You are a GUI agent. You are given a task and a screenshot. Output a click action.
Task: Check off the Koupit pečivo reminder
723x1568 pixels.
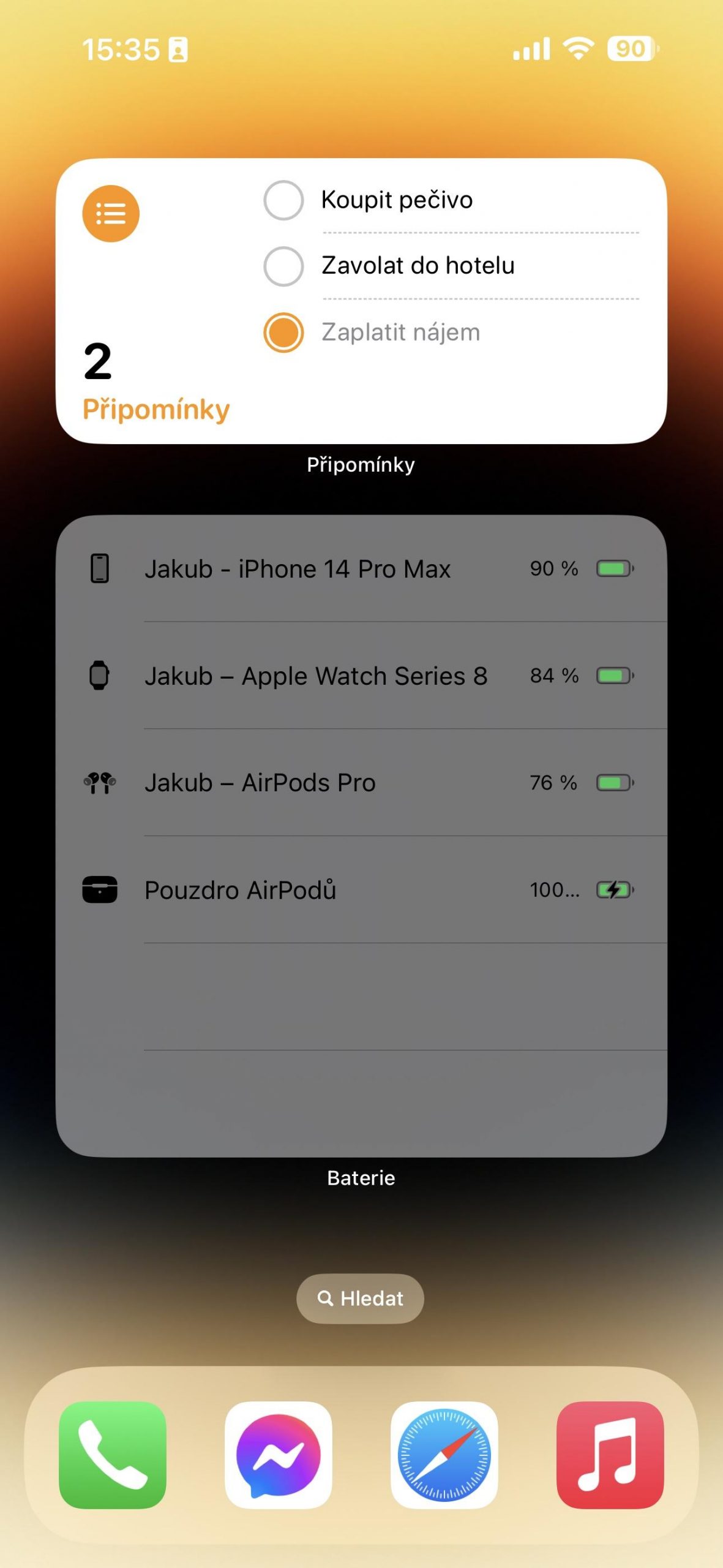283,200
